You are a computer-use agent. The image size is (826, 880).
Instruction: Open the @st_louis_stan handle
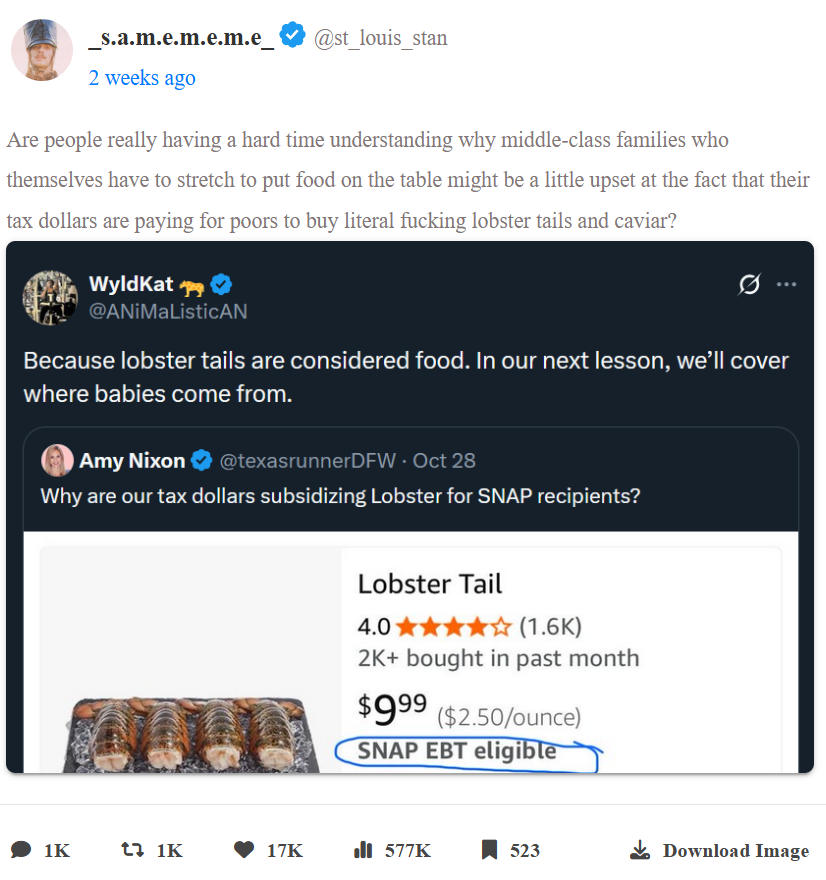pyautogui.click(x=380, y=39)
